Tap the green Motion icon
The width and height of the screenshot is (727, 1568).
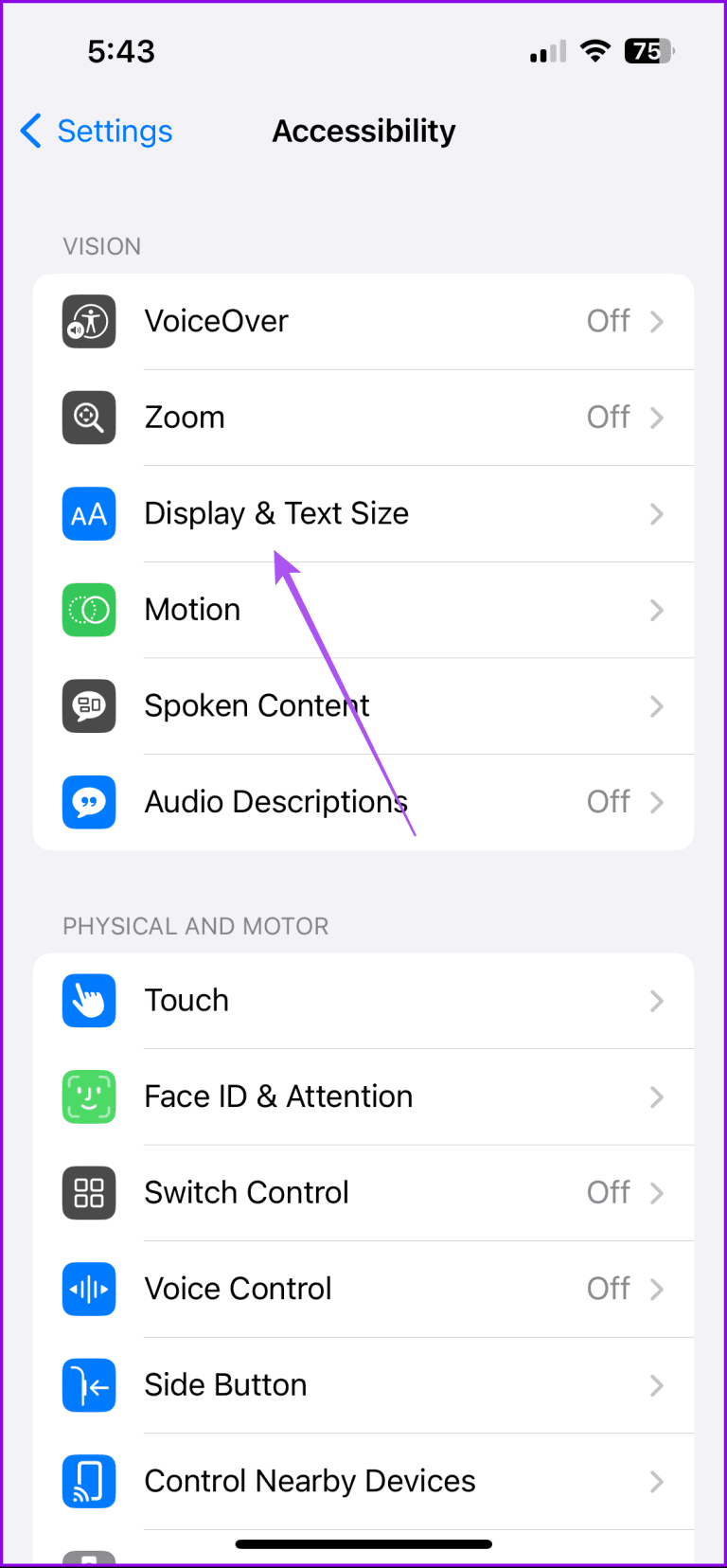coord(88,610)
